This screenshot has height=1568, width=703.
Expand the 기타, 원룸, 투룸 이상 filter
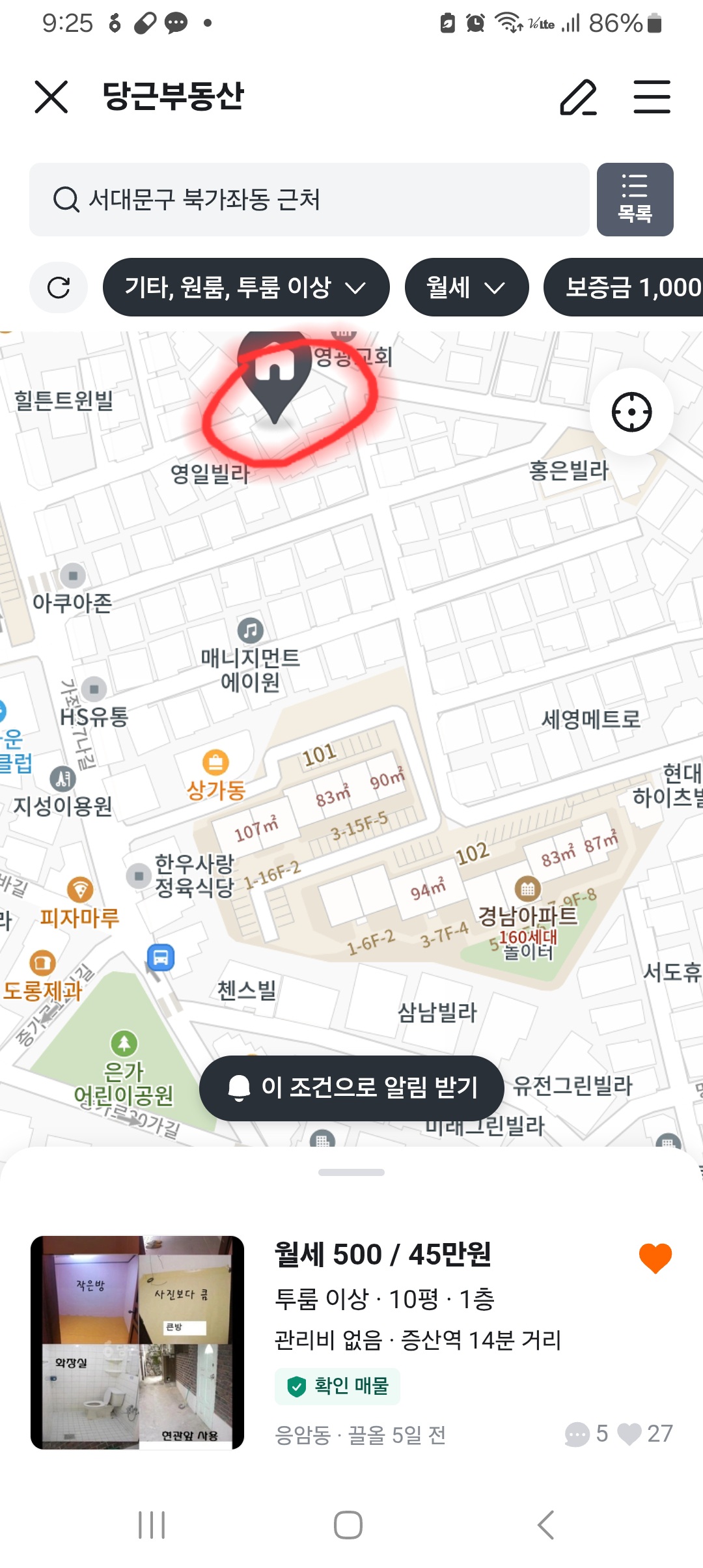pos(246,288)
